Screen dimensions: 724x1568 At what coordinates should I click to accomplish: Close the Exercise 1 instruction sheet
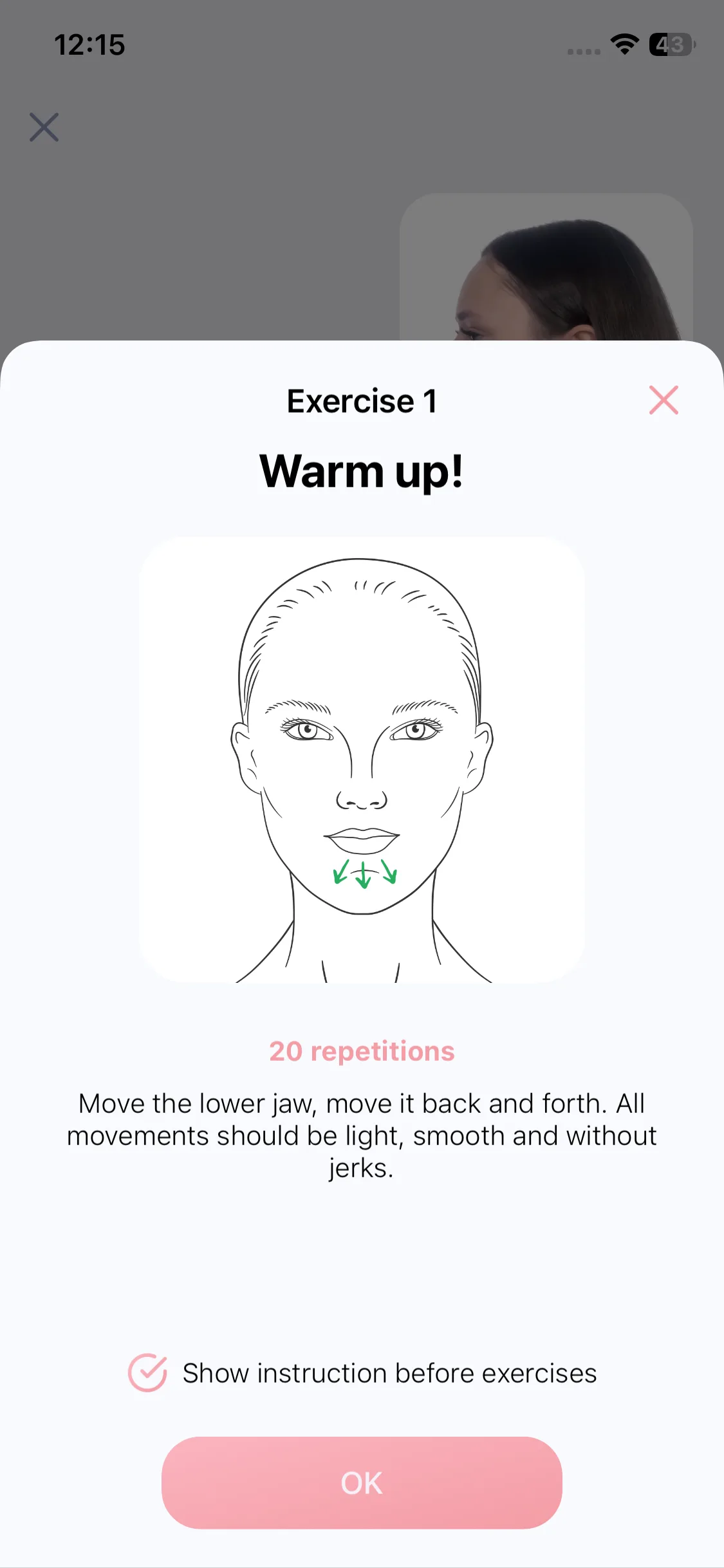click(664, 400)
